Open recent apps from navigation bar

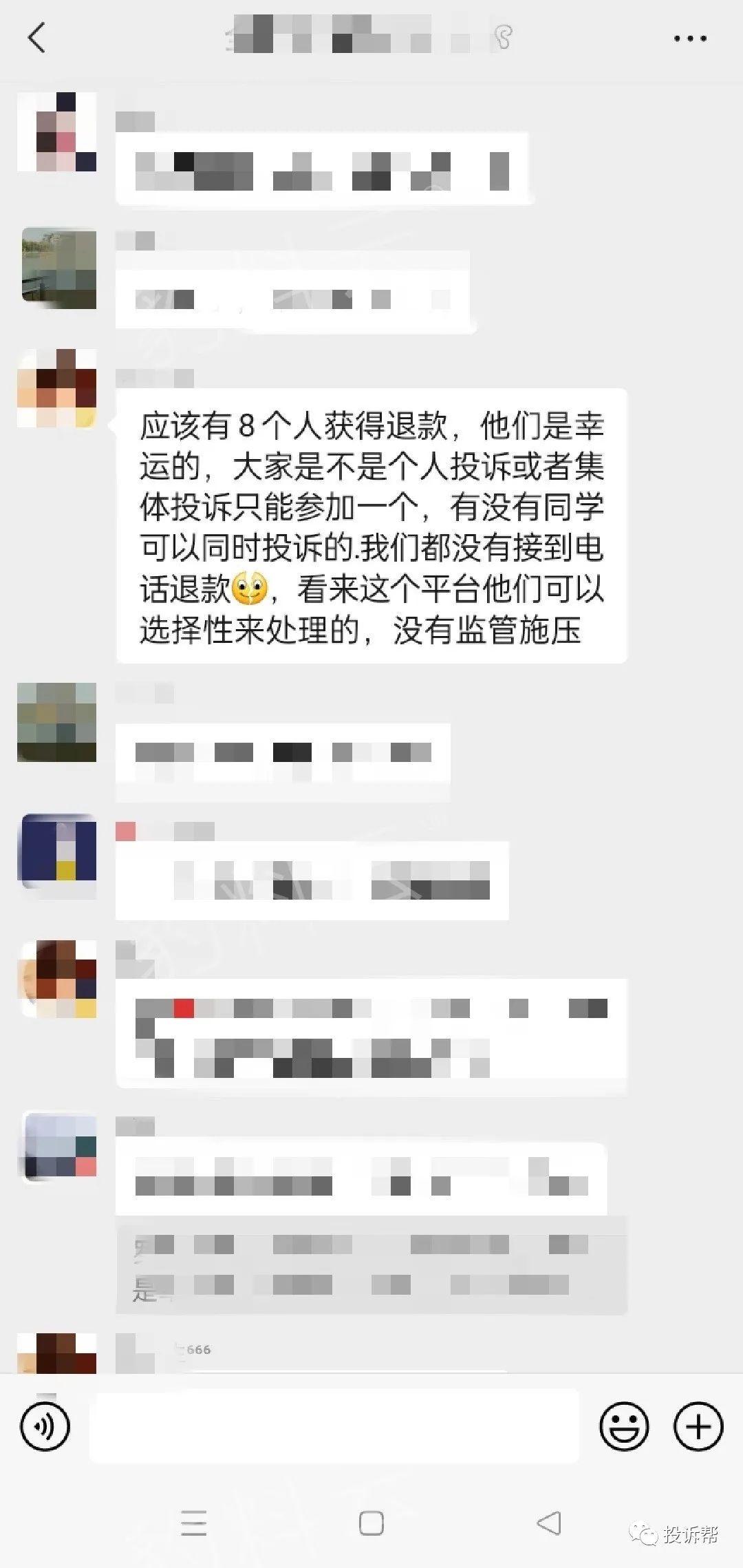[x=194, y=1523]
